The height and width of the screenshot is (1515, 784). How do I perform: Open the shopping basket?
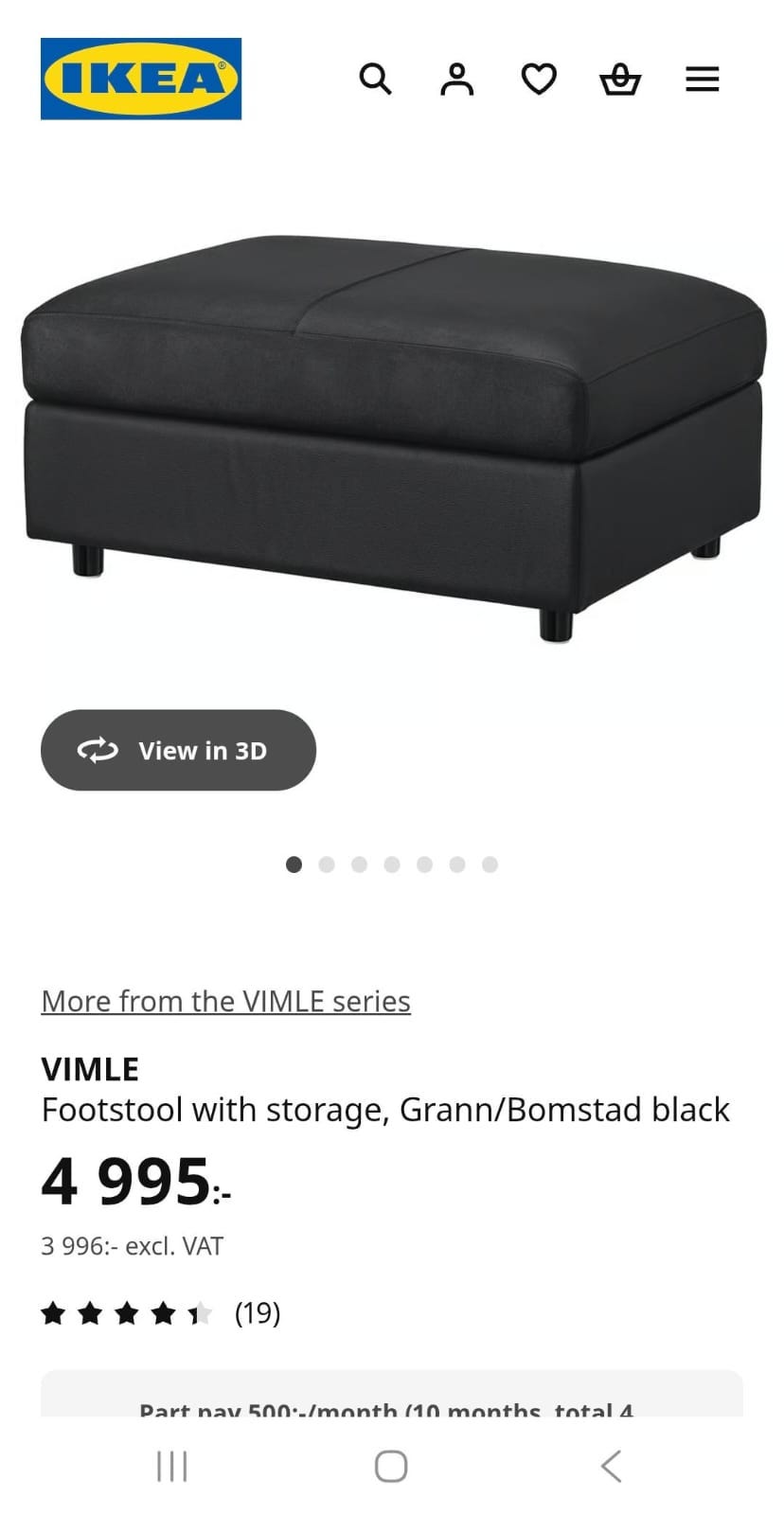point(620,80)
